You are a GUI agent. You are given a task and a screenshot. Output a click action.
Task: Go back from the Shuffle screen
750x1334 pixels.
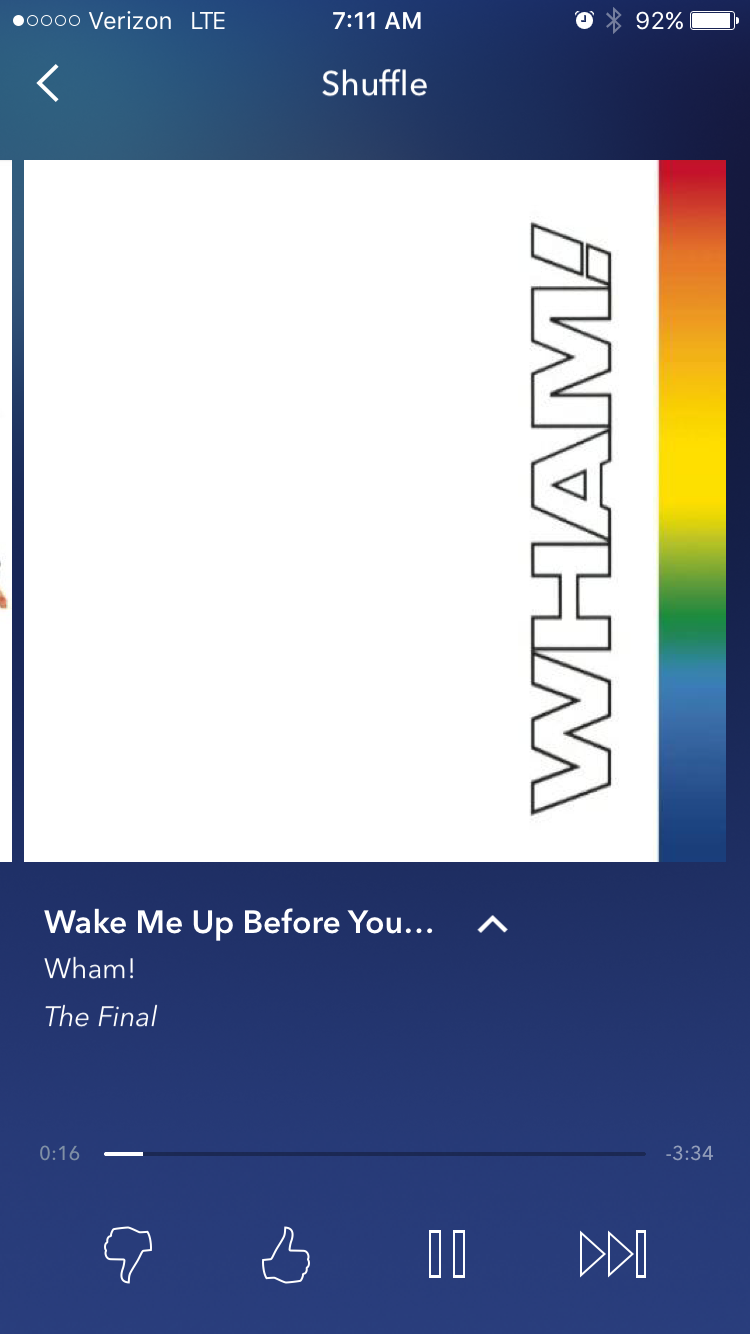pyautogui.click(x=48, y=84)
